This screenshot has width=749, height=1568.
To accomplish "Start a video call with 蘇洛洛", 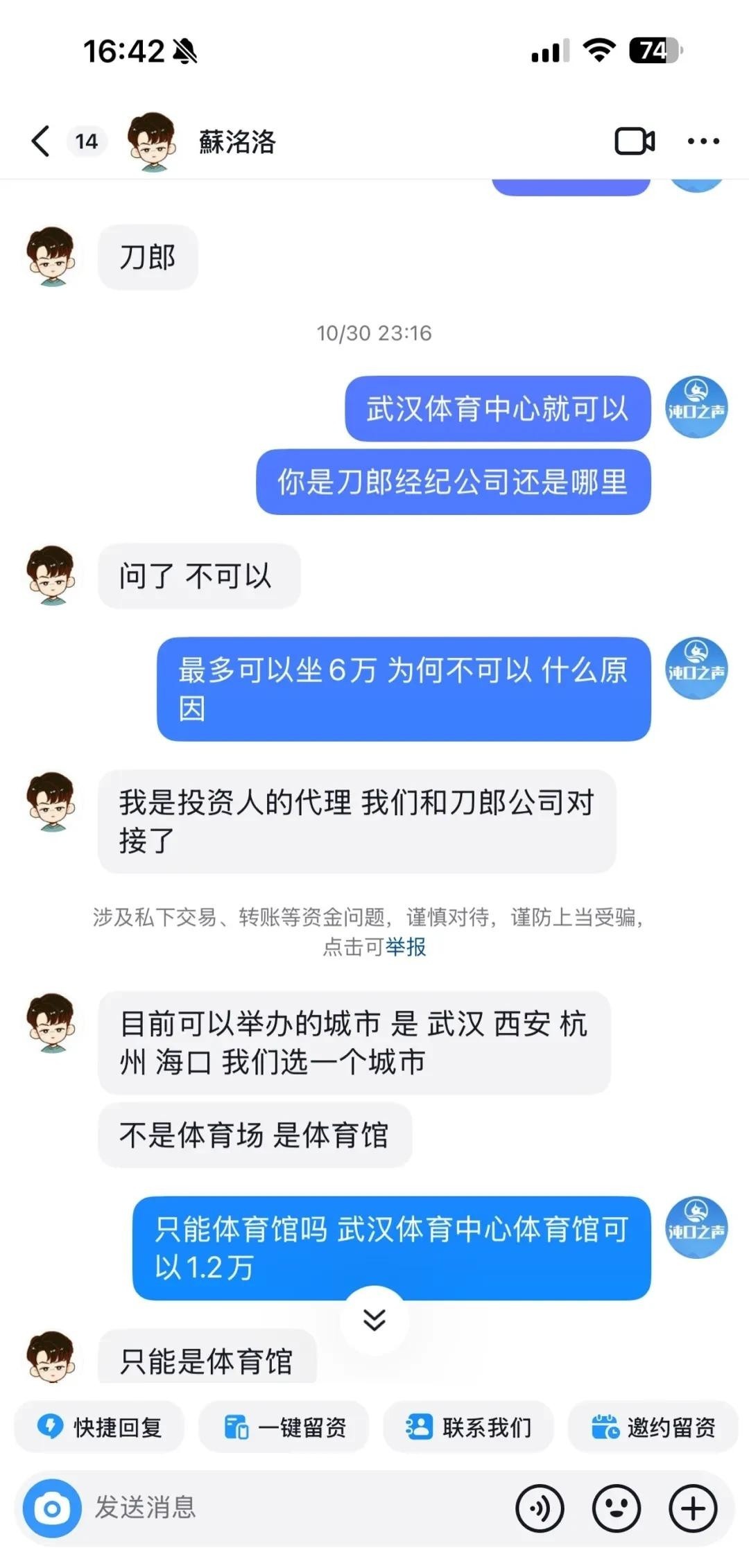I will pos(635,141).
